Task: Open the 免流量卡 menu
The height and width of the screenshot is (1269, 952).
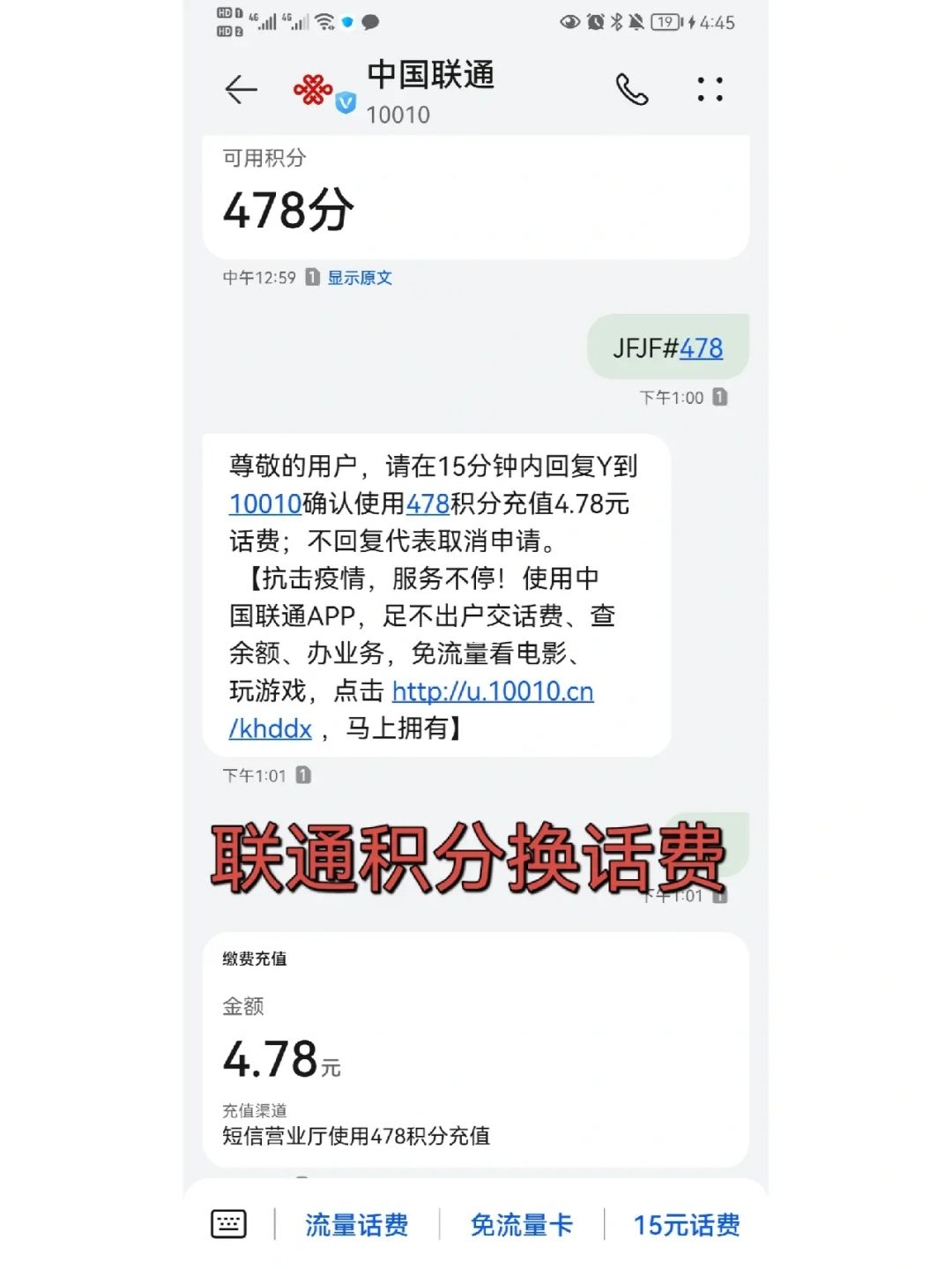Action: (x=521, y=1224)
